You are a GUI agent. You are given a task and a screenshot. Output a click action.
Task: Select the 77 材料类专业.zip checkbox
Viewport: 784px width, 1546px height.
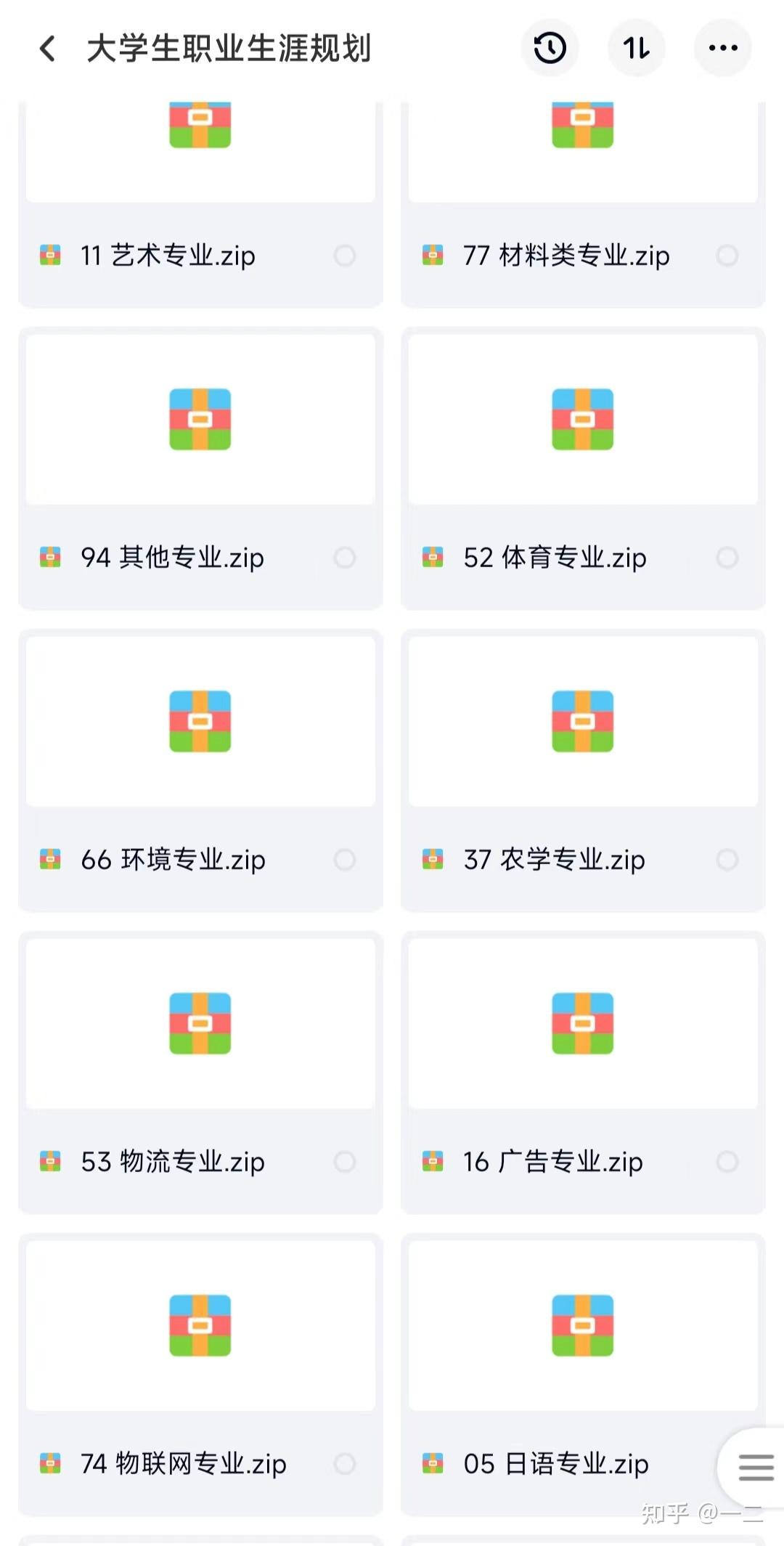coord(727,256)
